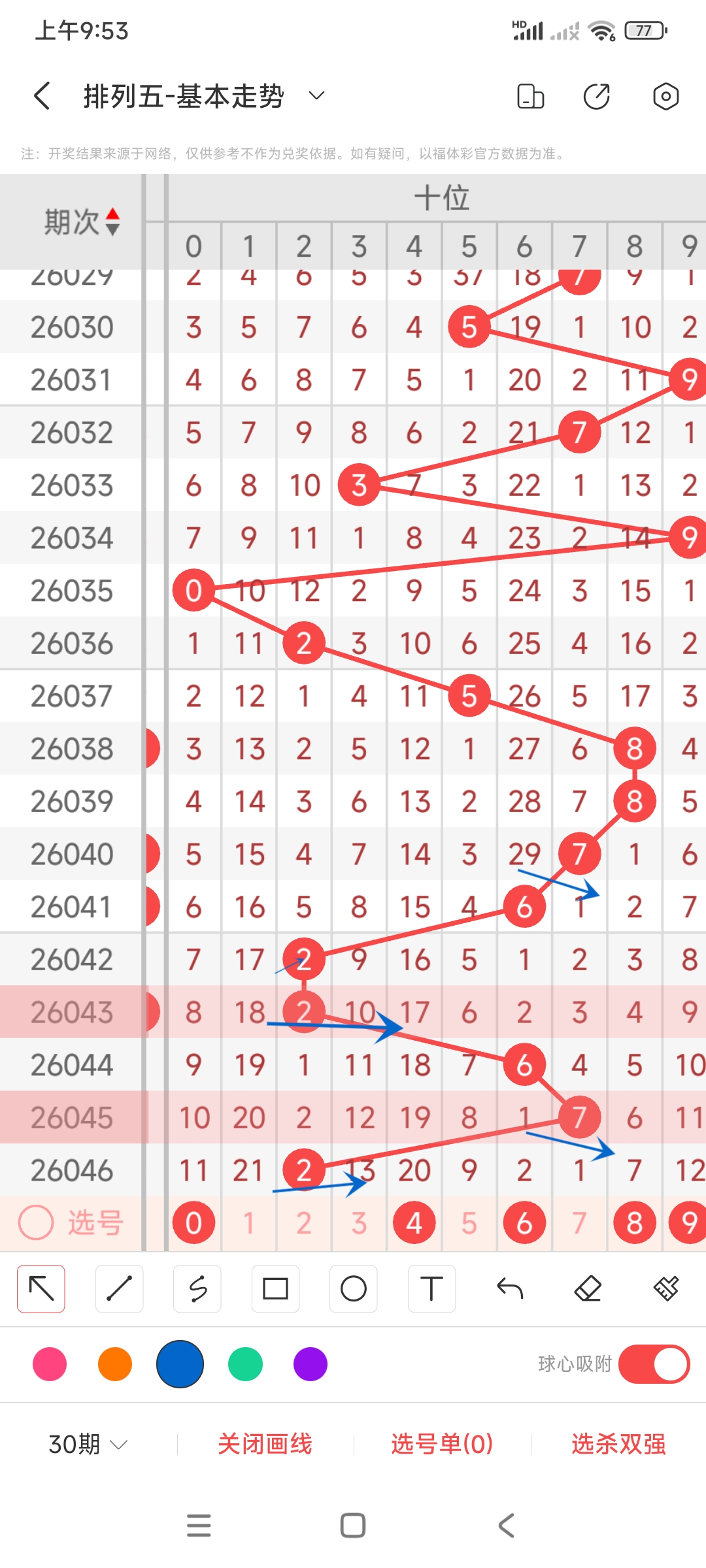Select the arrow drawing tool

pyautogui.click(x=41, y=1288)
